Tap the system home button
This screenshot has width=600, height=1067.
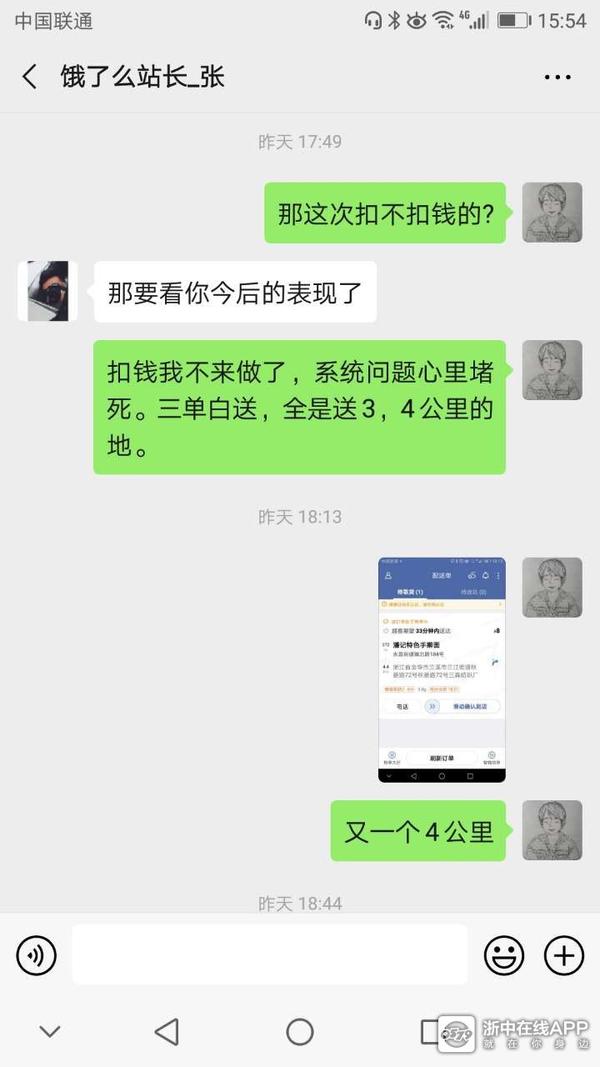300,1032
